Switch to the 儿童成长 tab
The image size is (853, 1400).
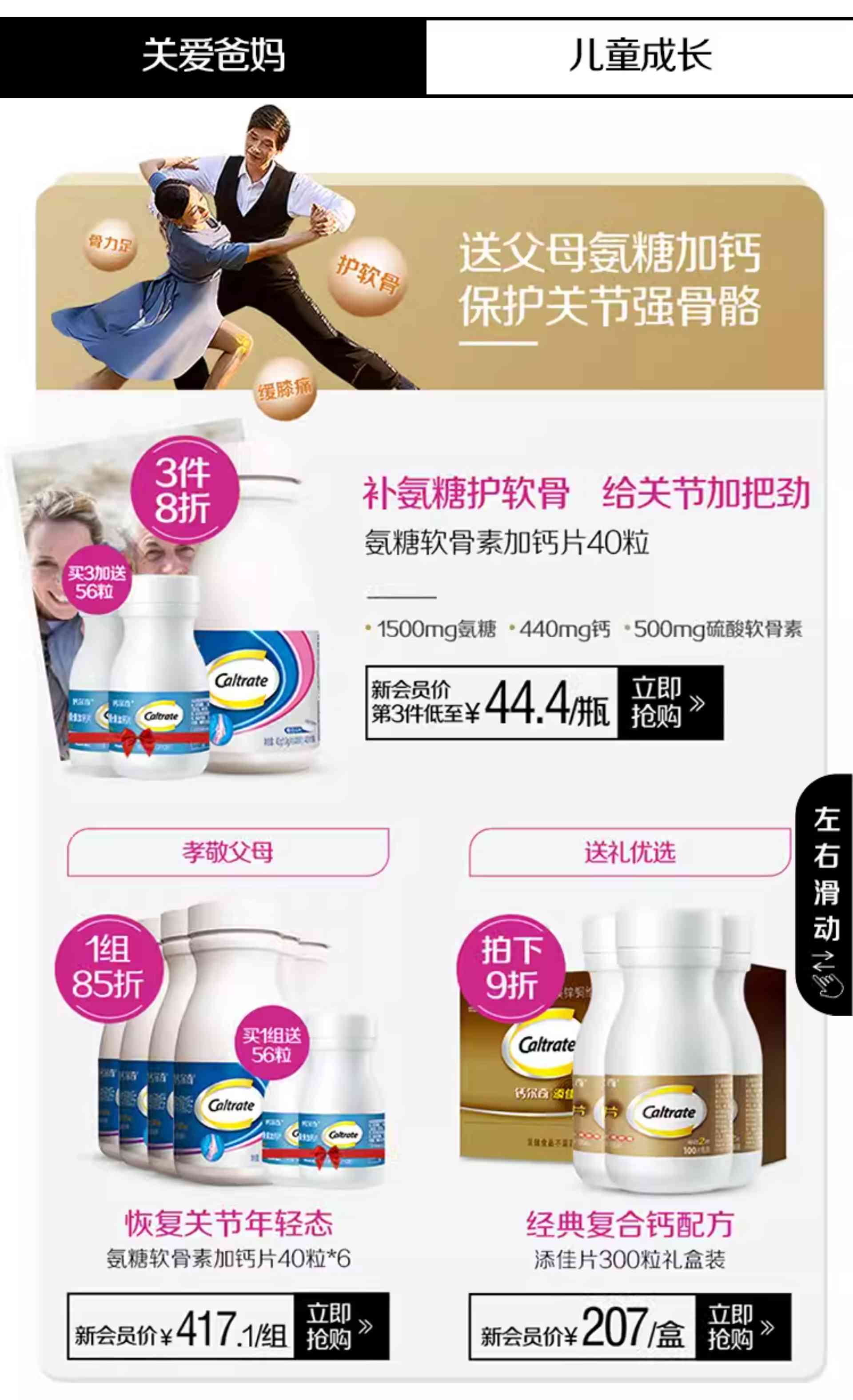pos(639,57)
